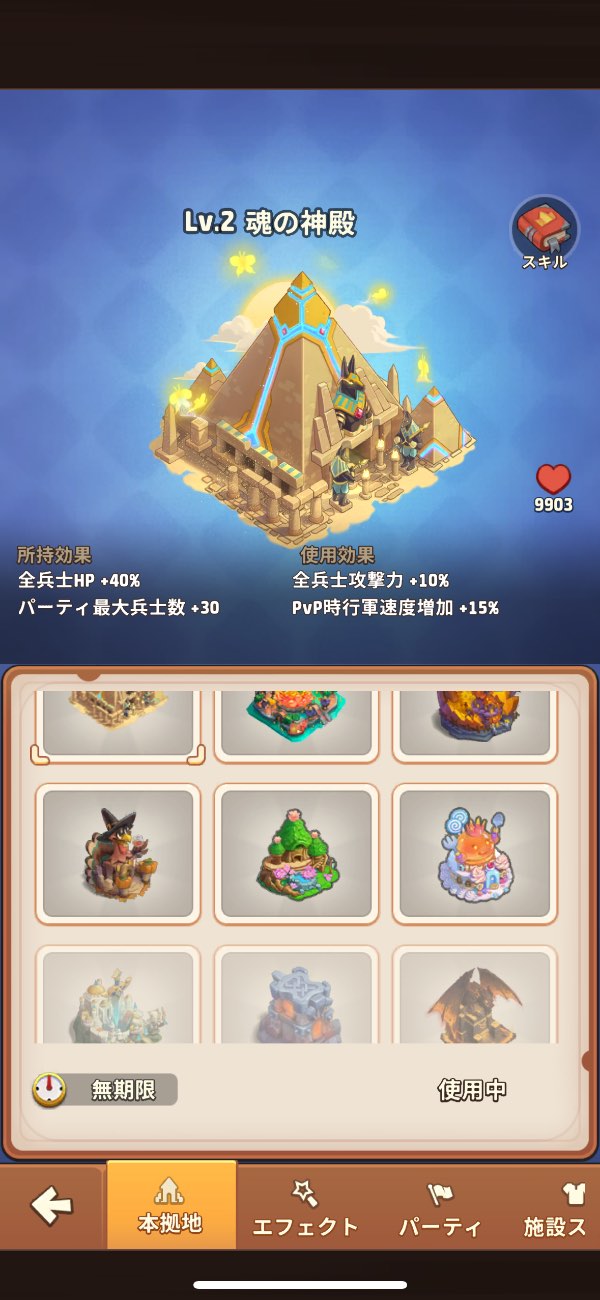The width and height of the screenshot is (600, 1300).
Task: Select the green tree house skin
Action: point(296,853)
